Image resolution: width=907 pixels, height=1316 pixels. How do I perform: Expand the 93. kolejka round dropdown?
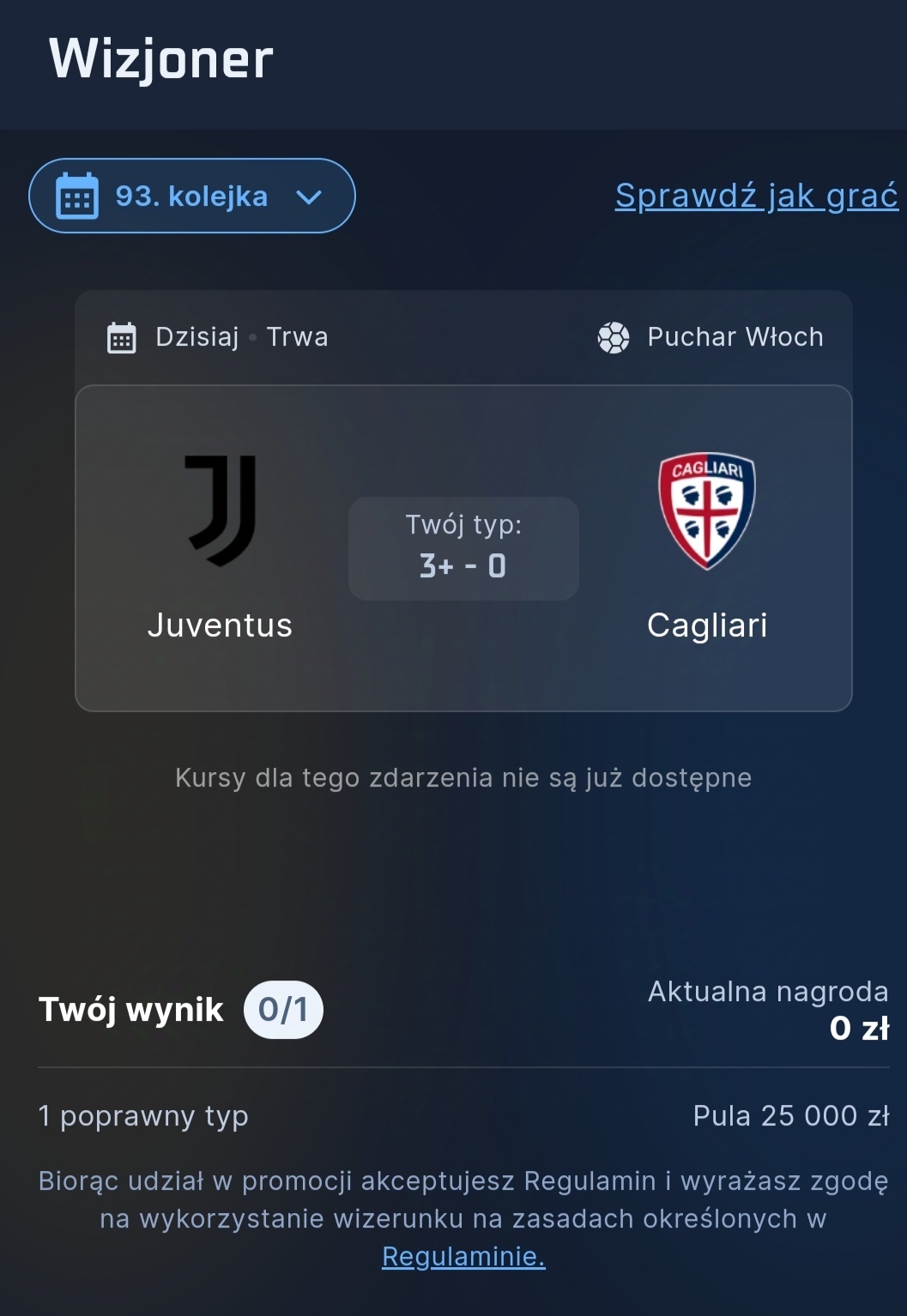(x=192, y=196)
